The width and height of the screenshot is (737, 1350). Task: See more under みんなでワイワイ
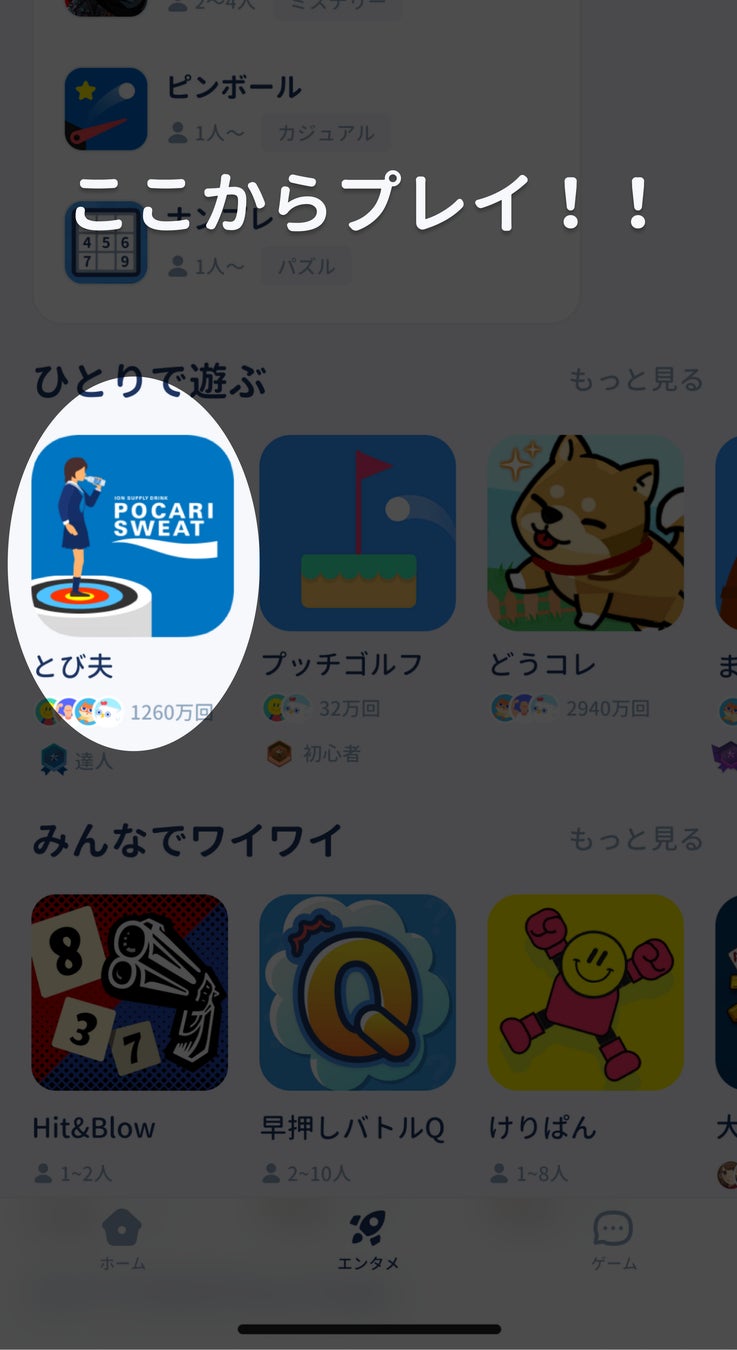(636, 839)
